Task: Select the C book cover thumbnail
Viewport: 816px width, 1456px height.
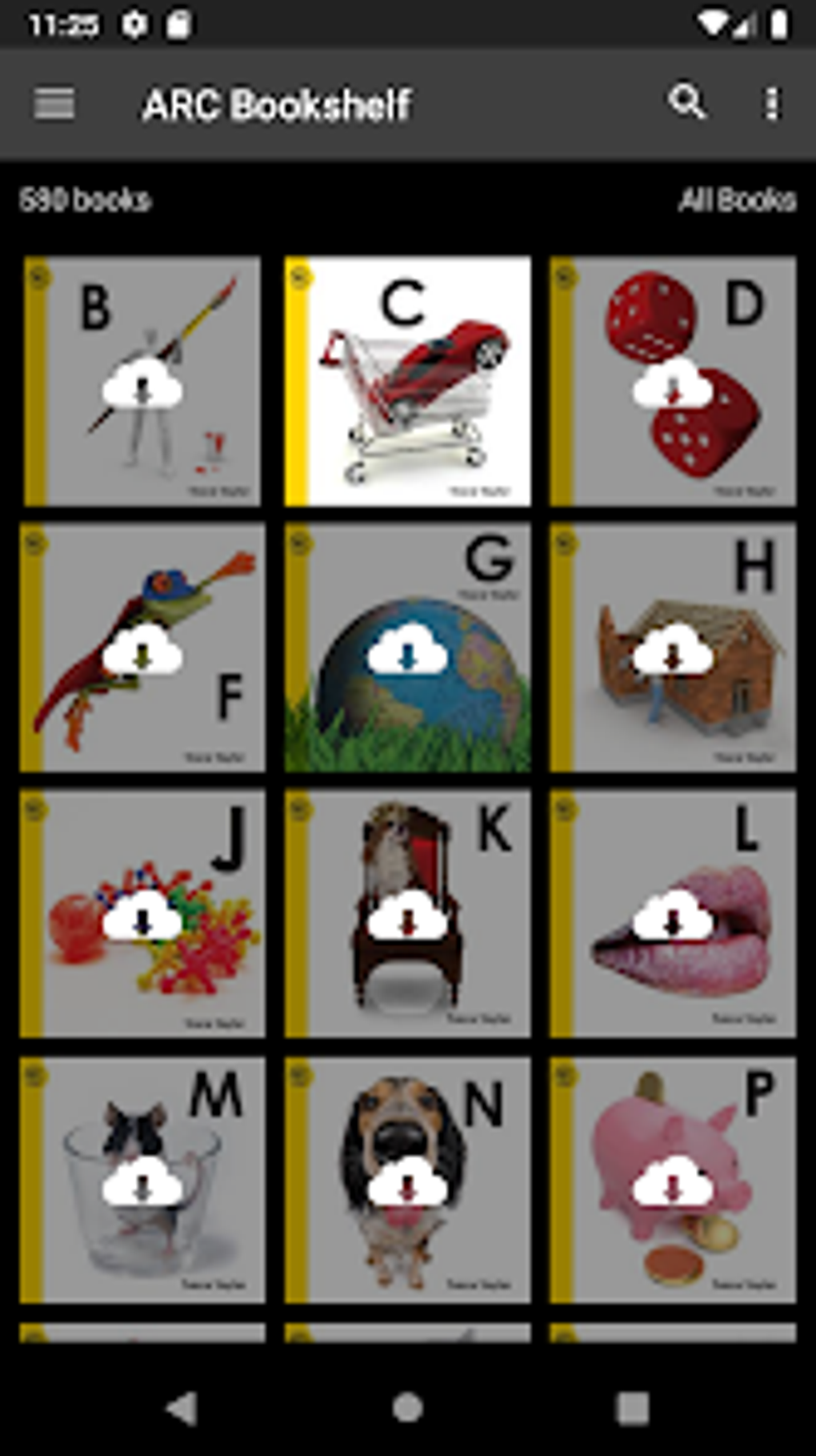Action: click(407, 382)
